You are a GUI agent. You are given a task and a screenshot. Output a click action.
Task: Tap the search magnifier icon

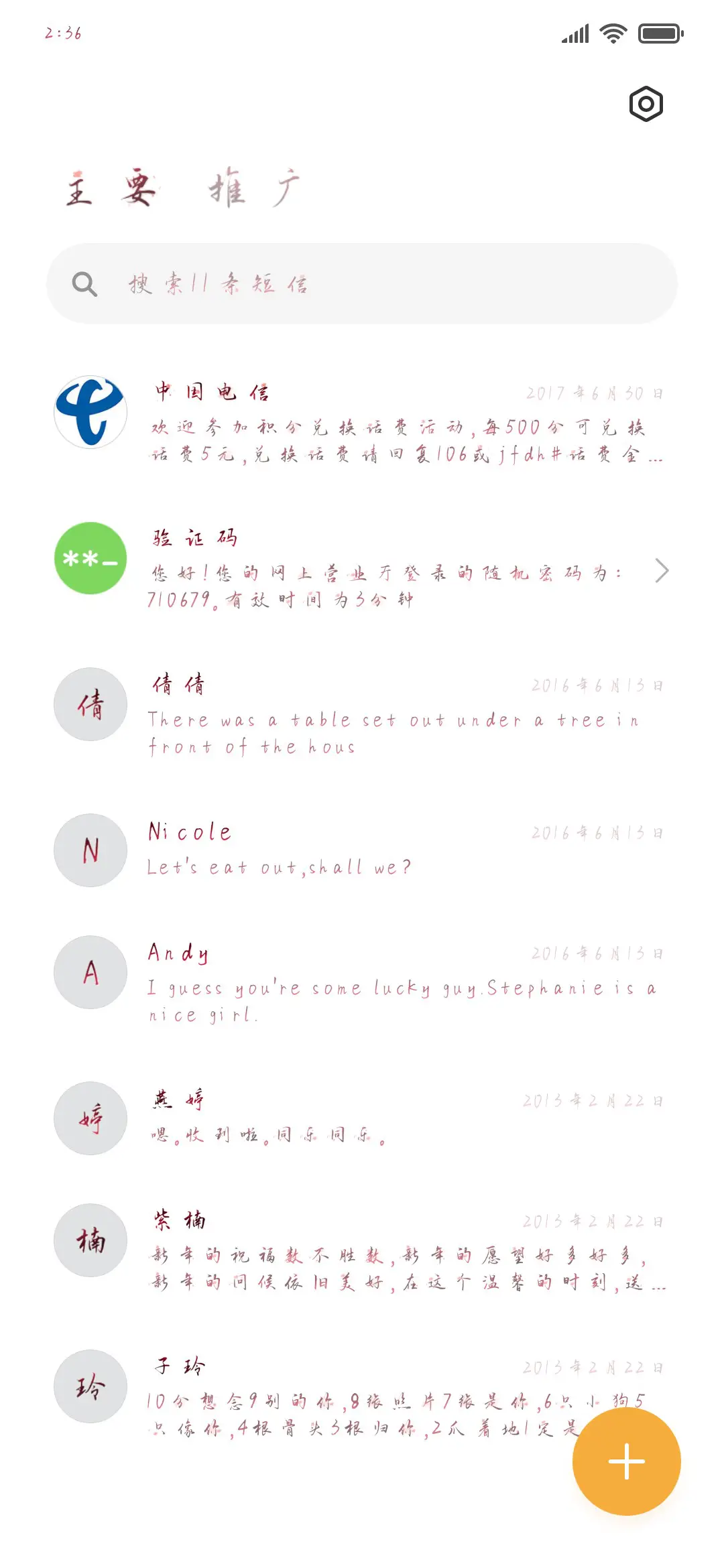click(x=83, y=283)
